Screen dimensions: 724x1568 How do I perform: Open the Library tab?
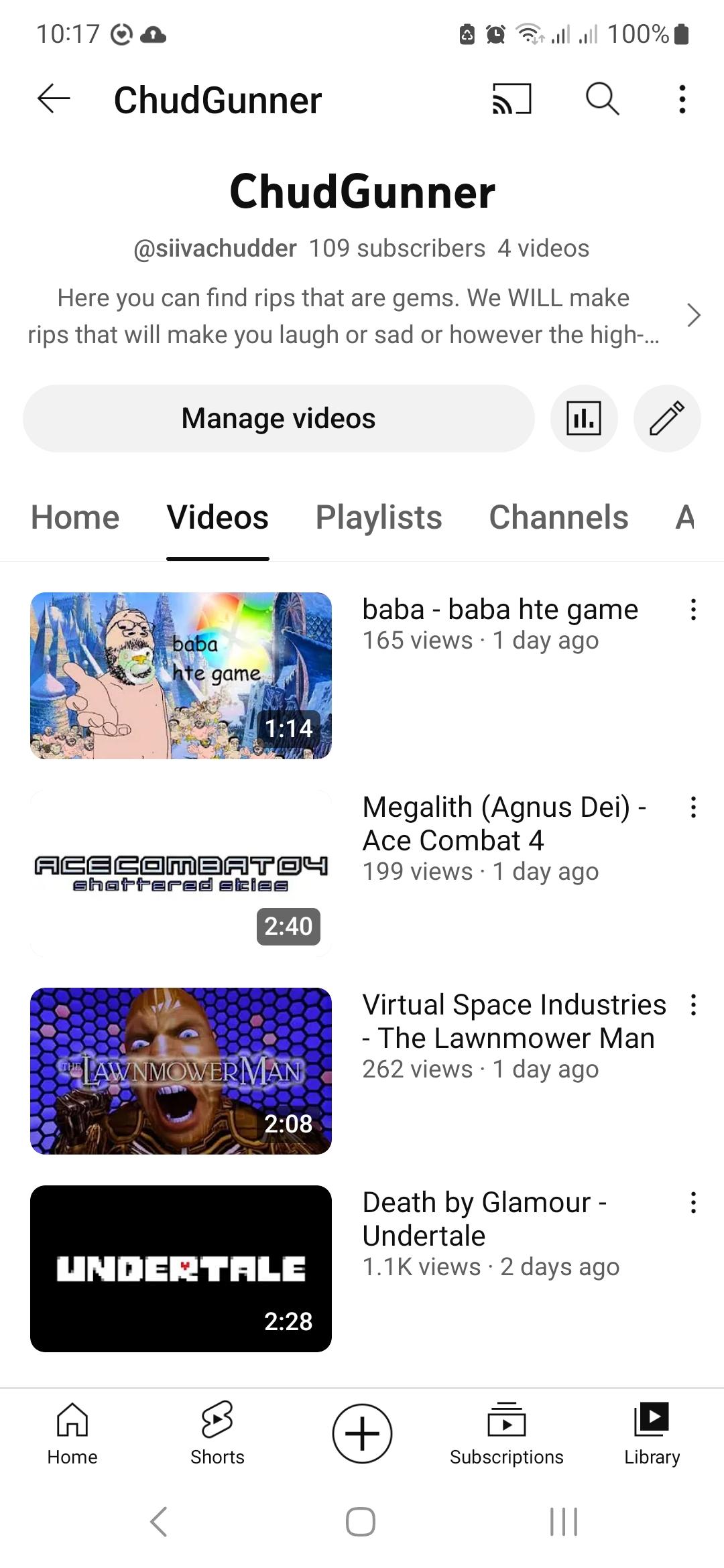coord(652,1433)
